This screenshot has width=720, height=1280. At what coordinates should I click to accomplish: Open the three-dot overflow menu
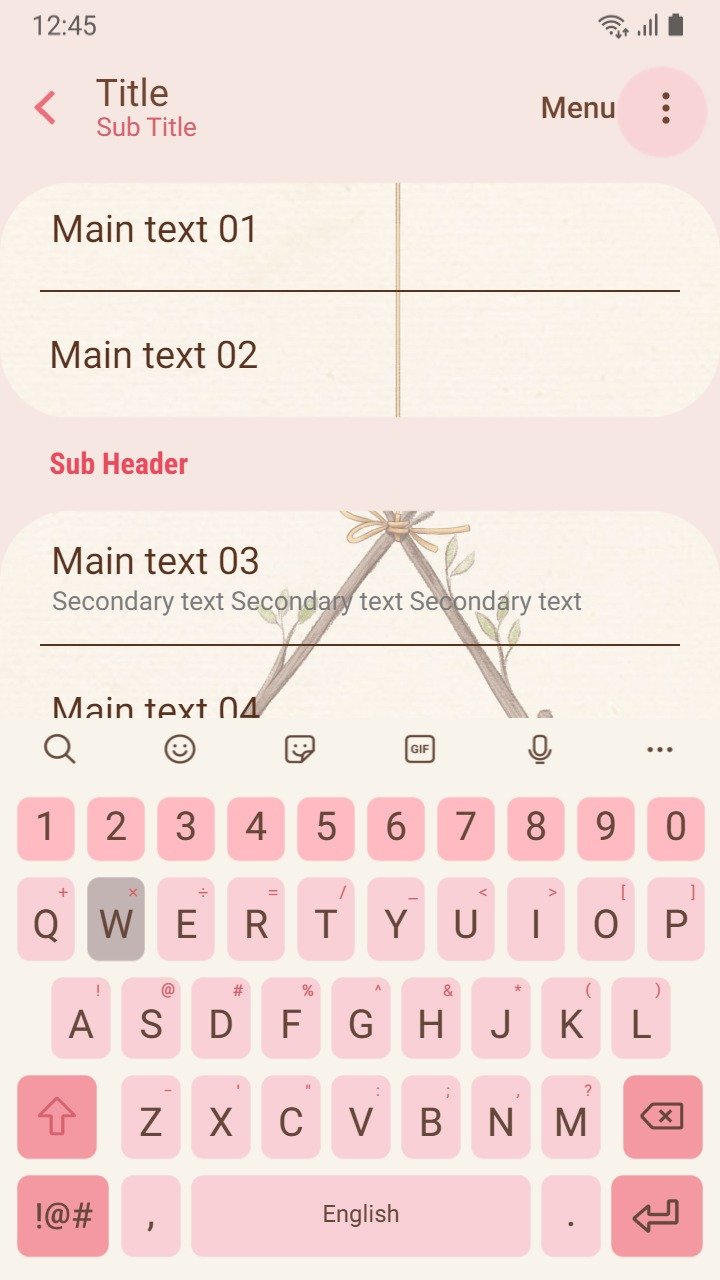click(665, 108)
